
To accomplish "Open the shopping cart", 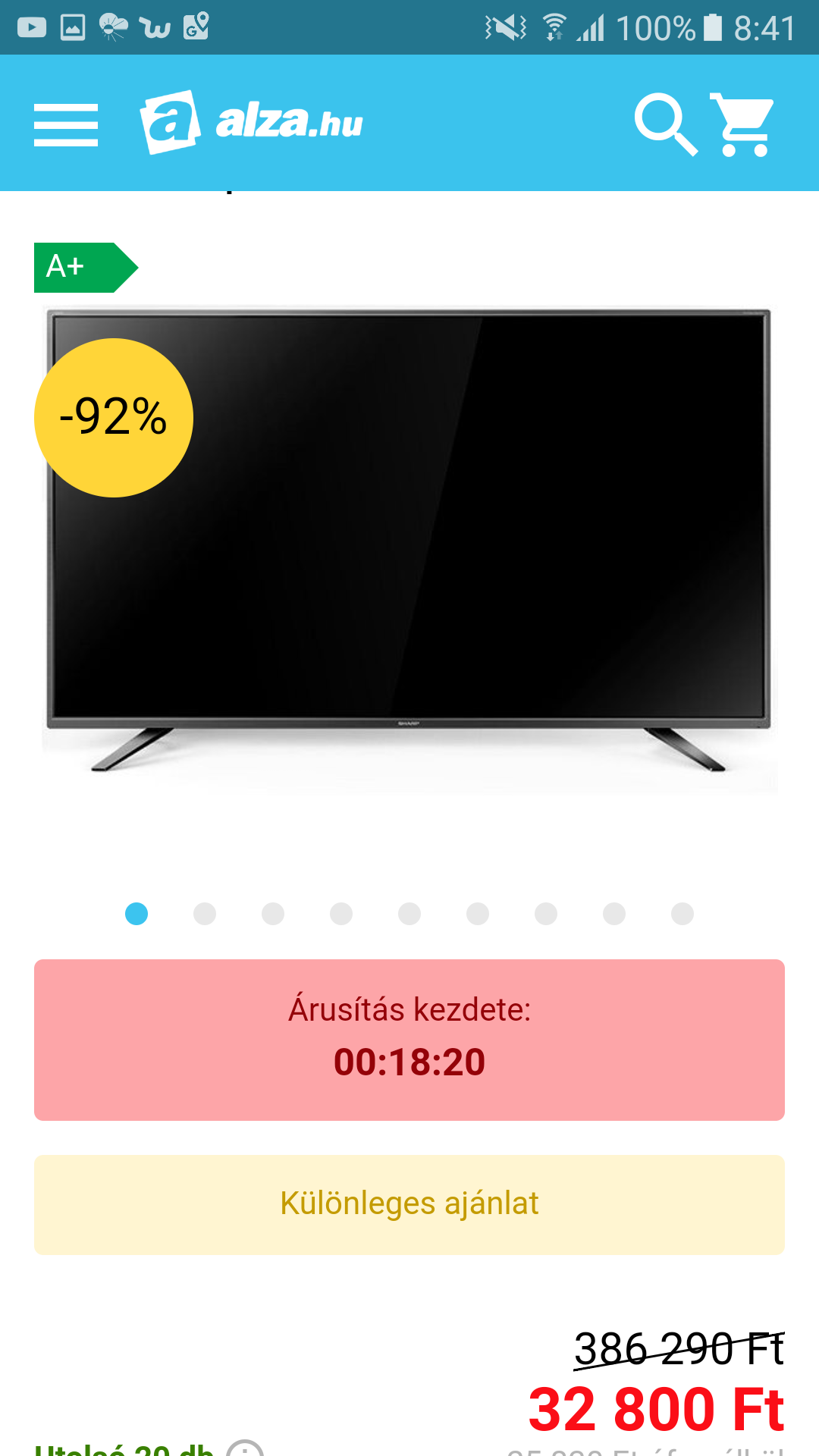I will click(742, 125).
